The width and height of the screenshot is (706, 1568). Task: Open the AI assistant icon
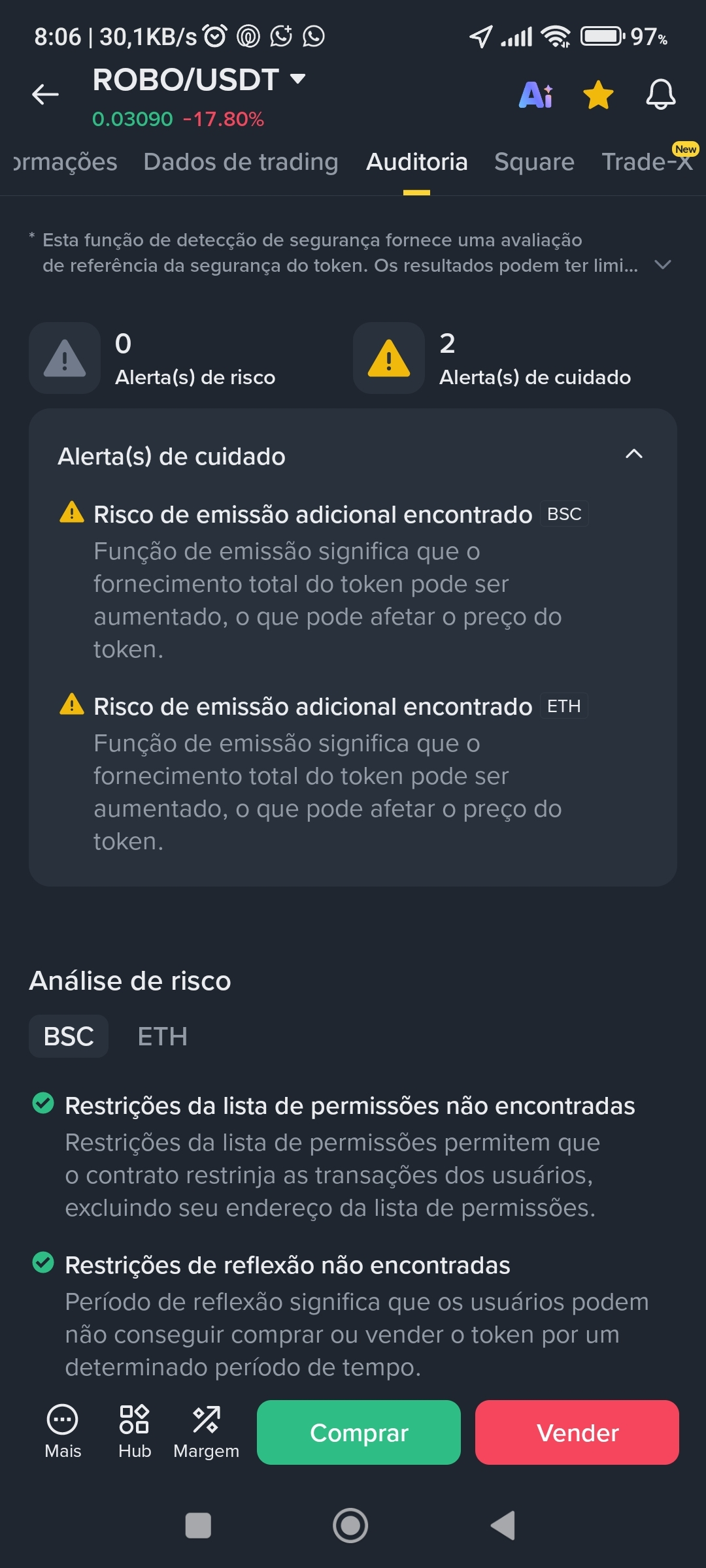point(535,95)
